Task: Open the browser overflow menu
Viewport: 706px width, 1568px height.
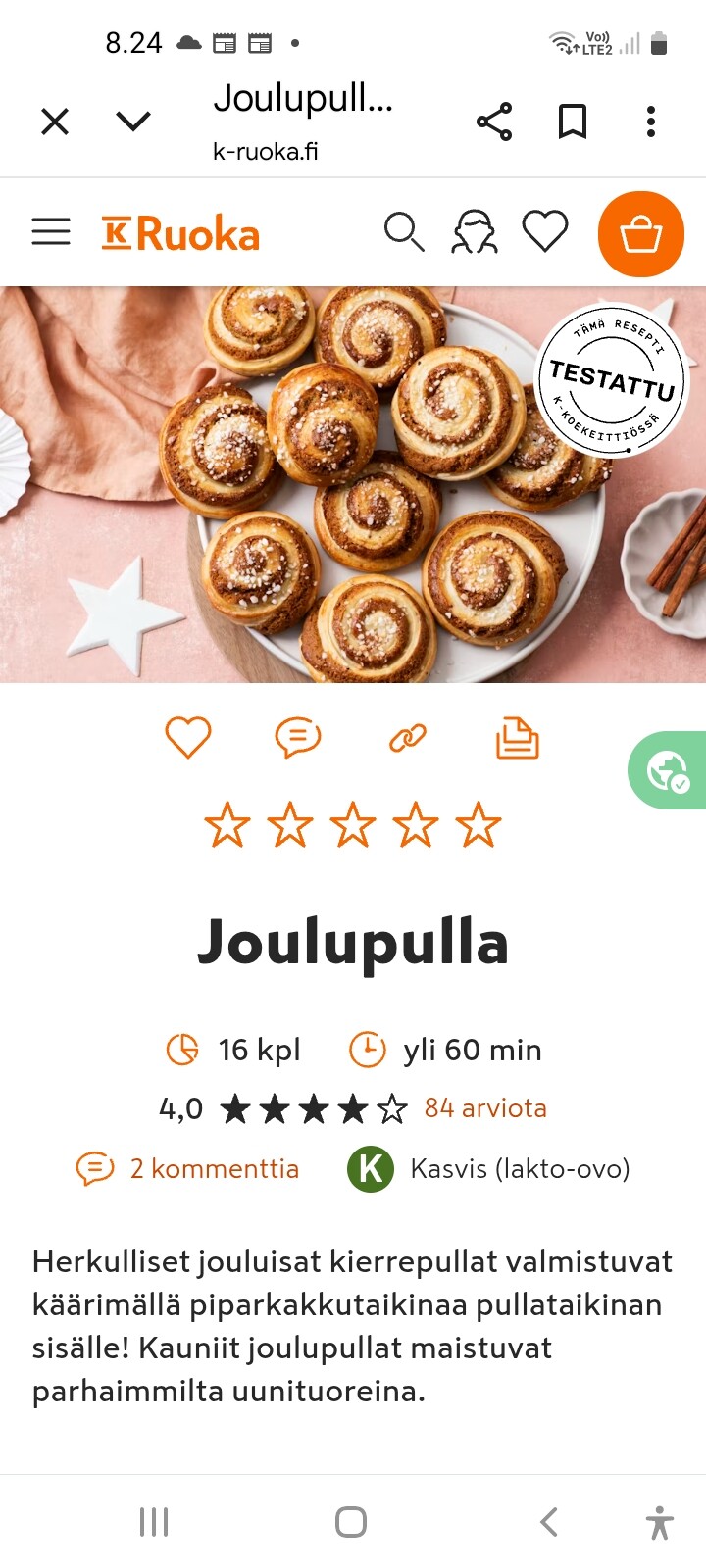Action: click(650, 122)
